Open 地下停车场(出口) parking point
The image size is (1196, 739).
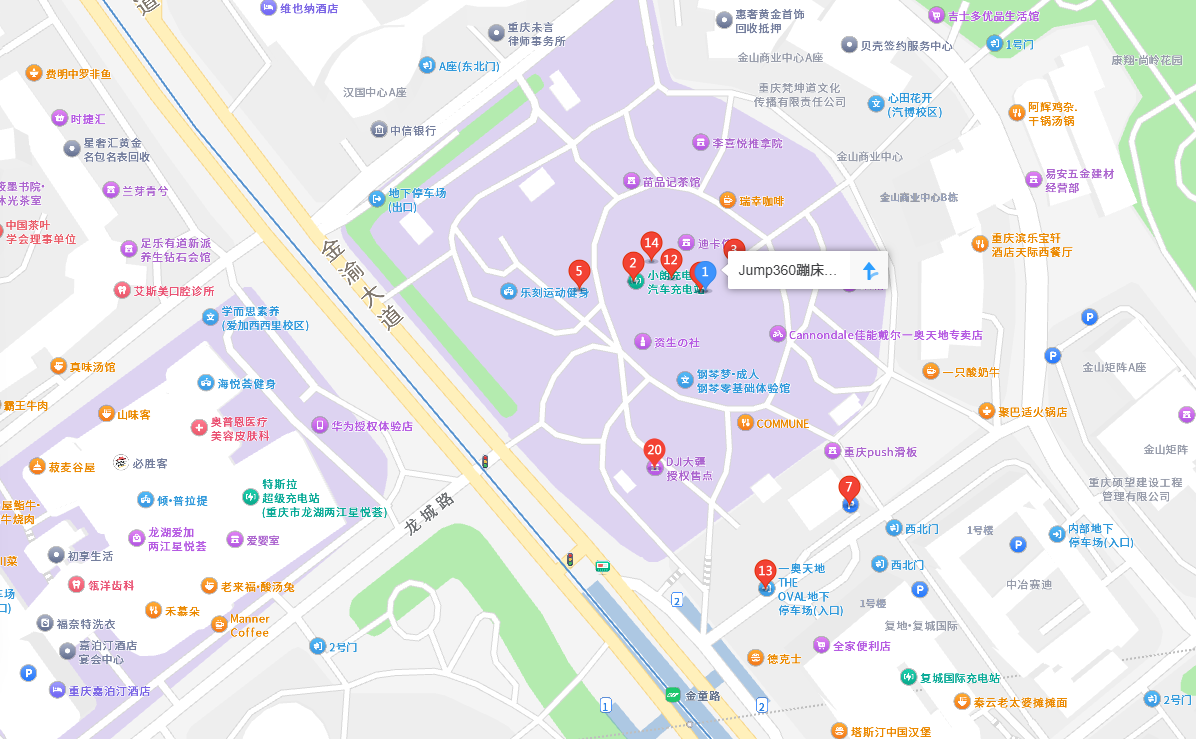(x=408, y=200)
